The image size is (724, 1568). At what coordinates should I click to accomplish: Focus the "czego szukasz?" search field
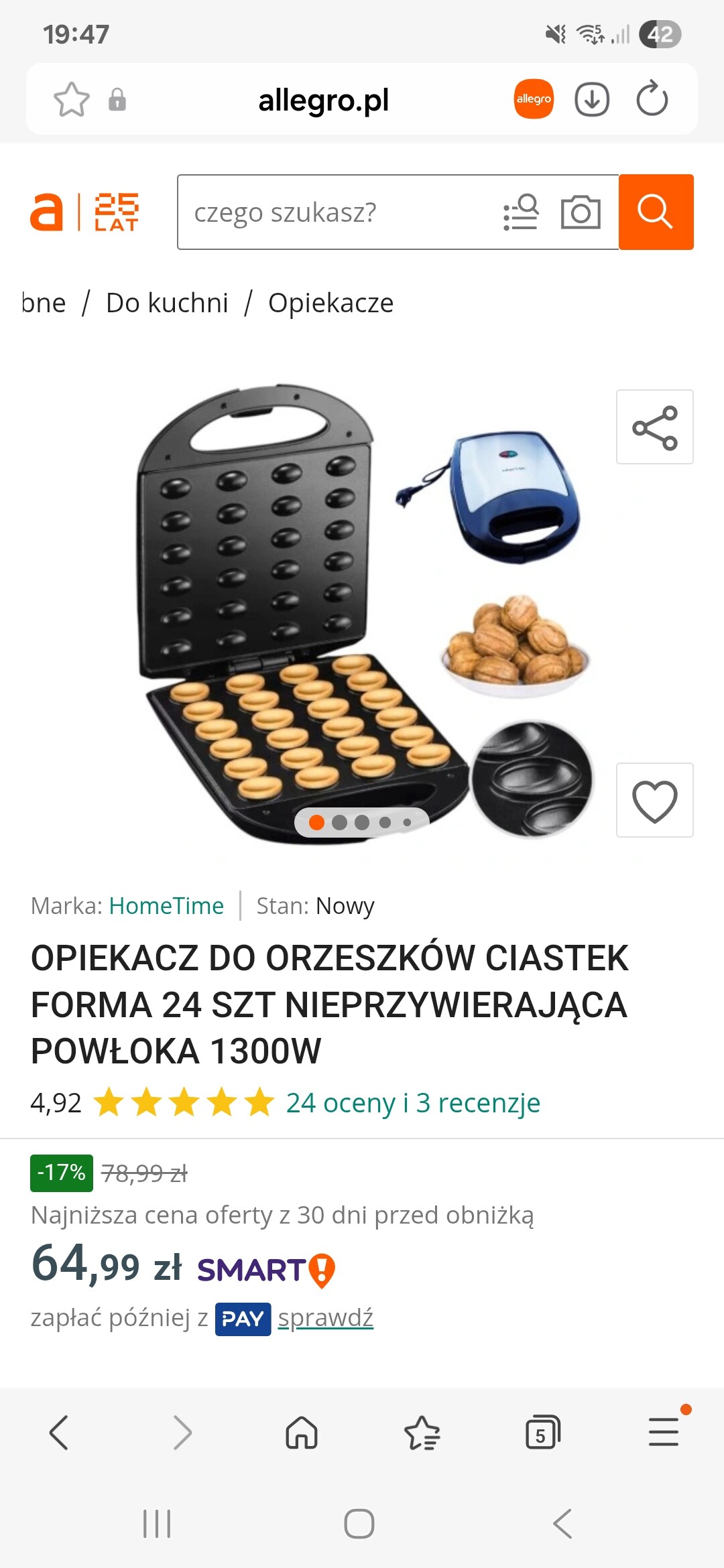(x=335, y=212)
